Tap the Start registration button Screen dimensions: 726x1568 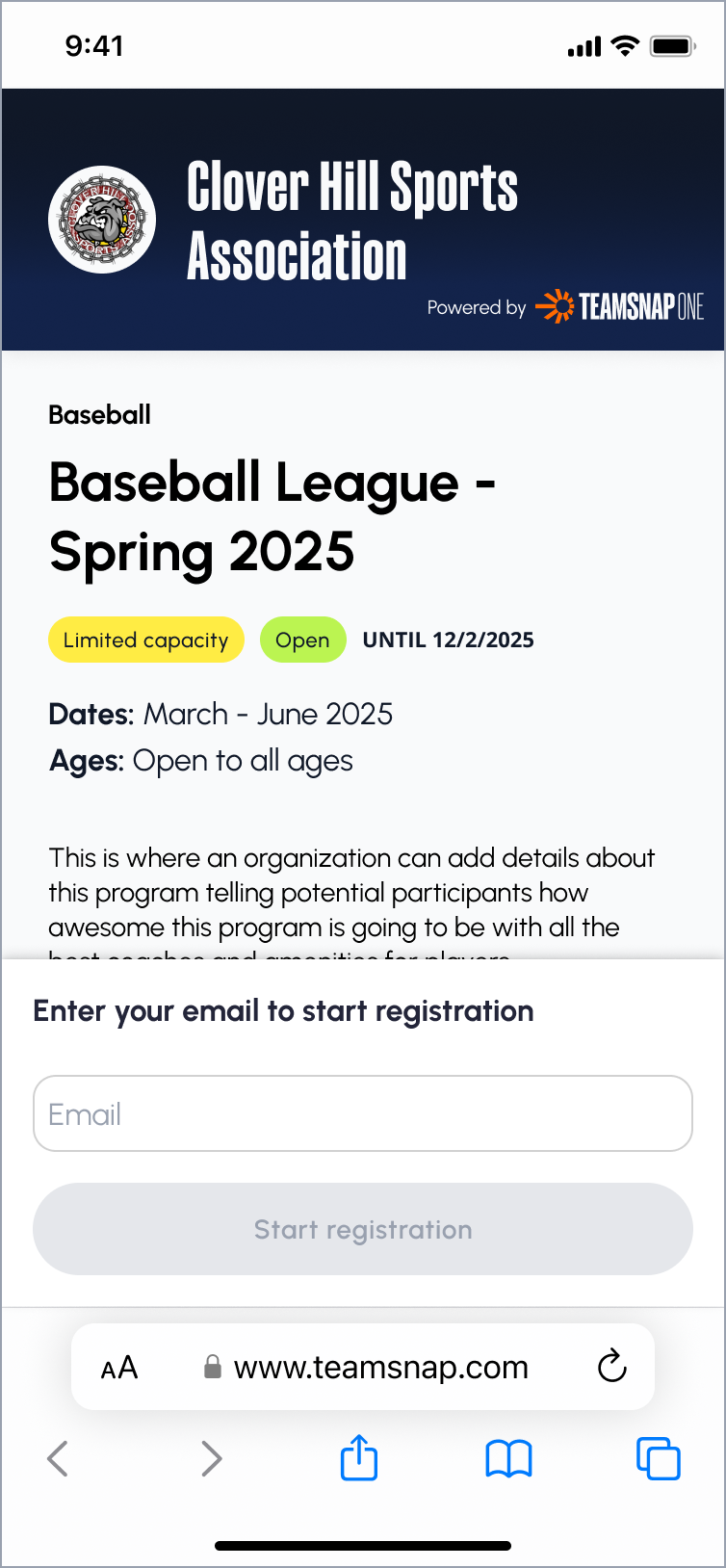(362, 1229)
